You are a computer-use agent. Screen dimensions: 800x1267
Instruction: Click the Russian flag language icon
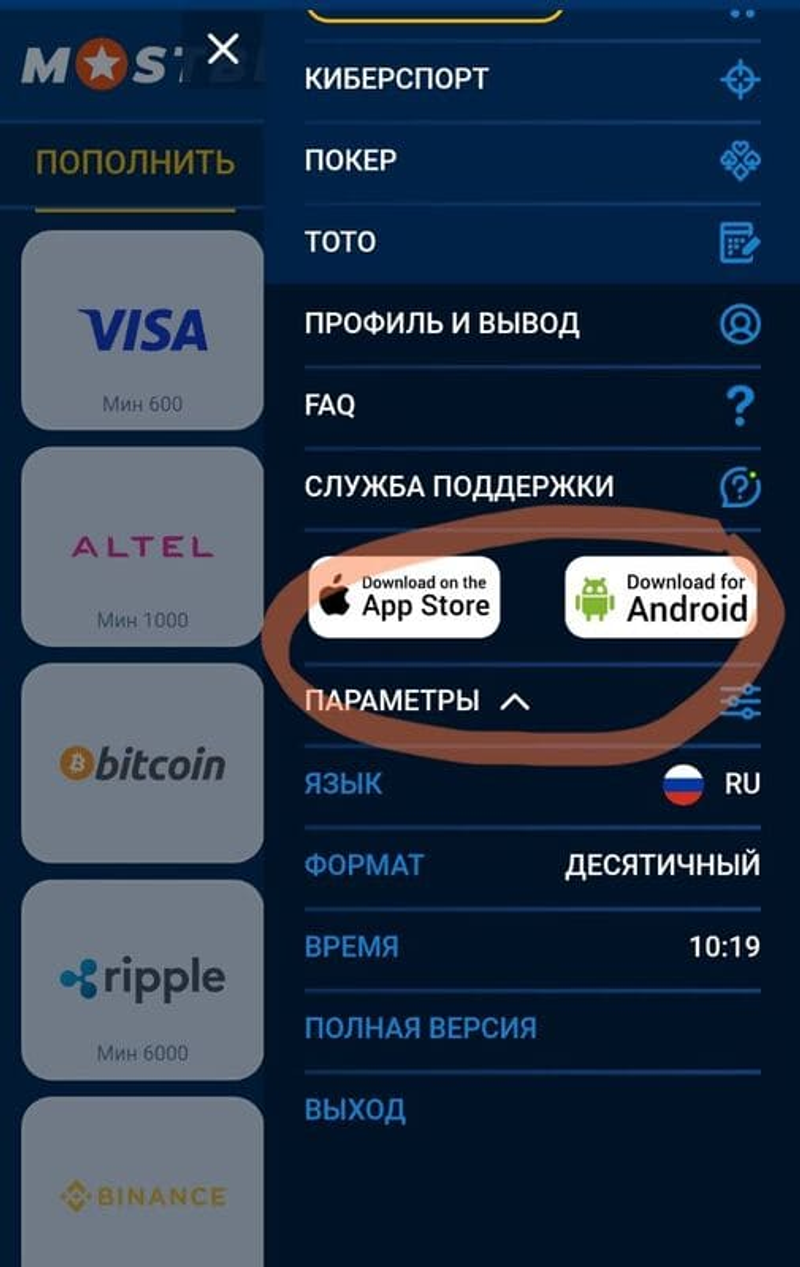684,784
